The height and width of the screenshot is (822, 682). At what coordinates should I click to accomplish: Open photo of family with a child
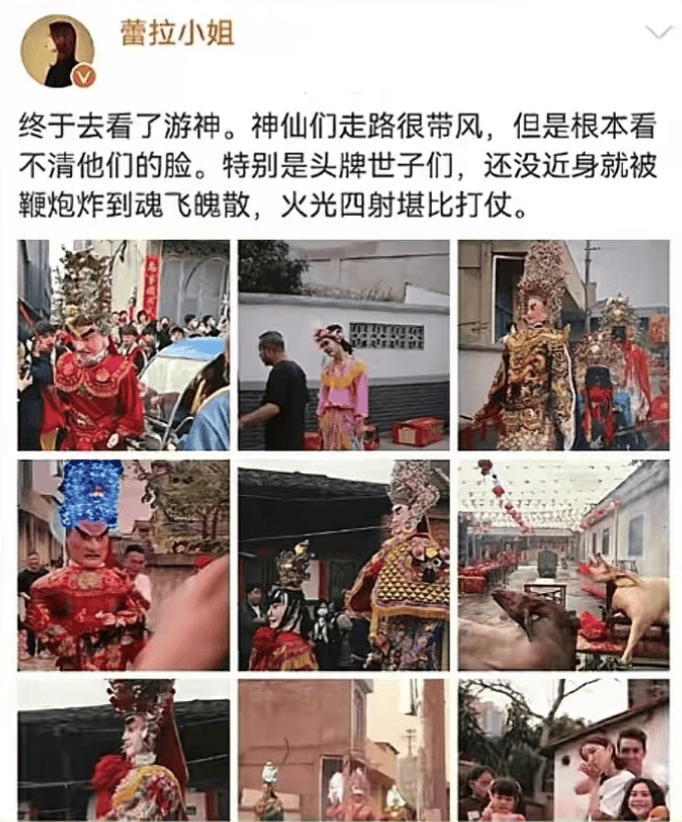pyautogui.click(x=564, y=750)
